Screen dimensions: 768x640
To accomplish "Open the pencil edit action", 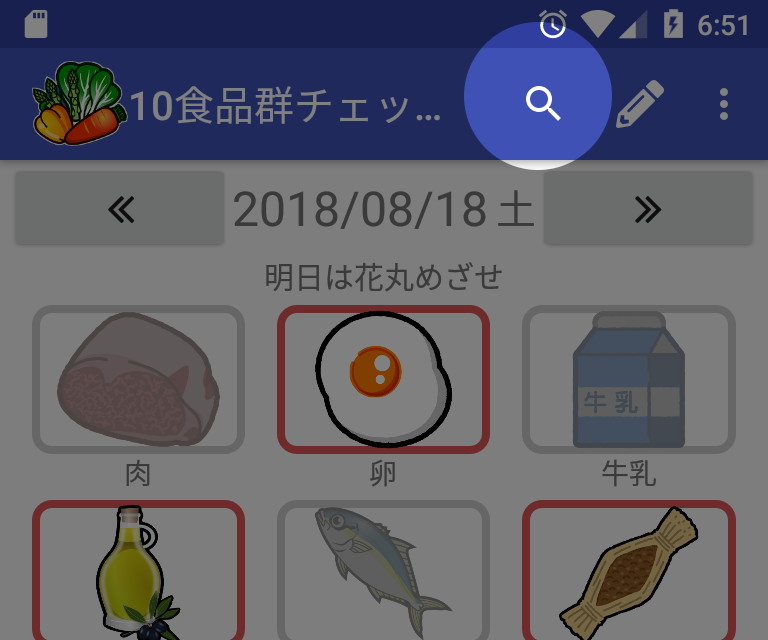I will point(640,104).
